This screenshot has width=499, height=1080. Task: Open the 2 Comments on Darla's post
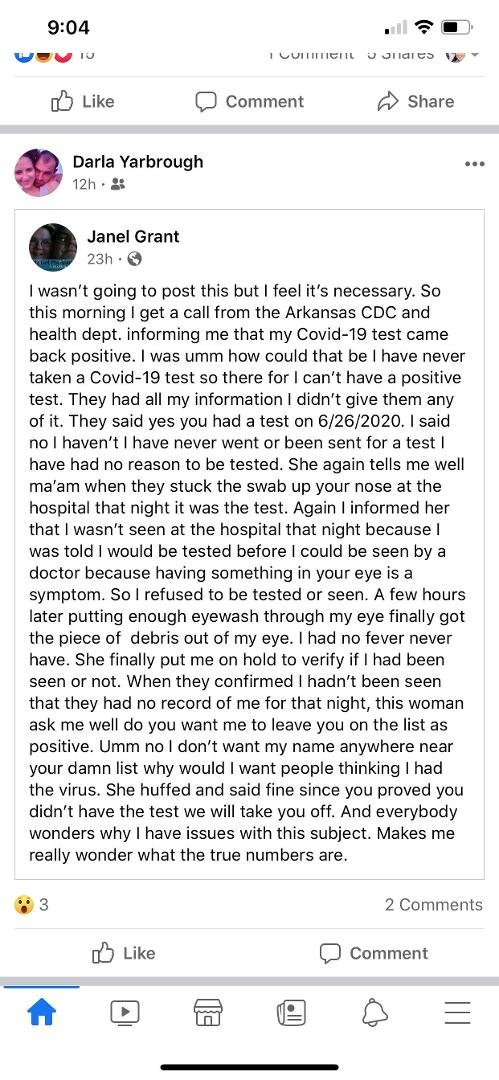point(434,904)
